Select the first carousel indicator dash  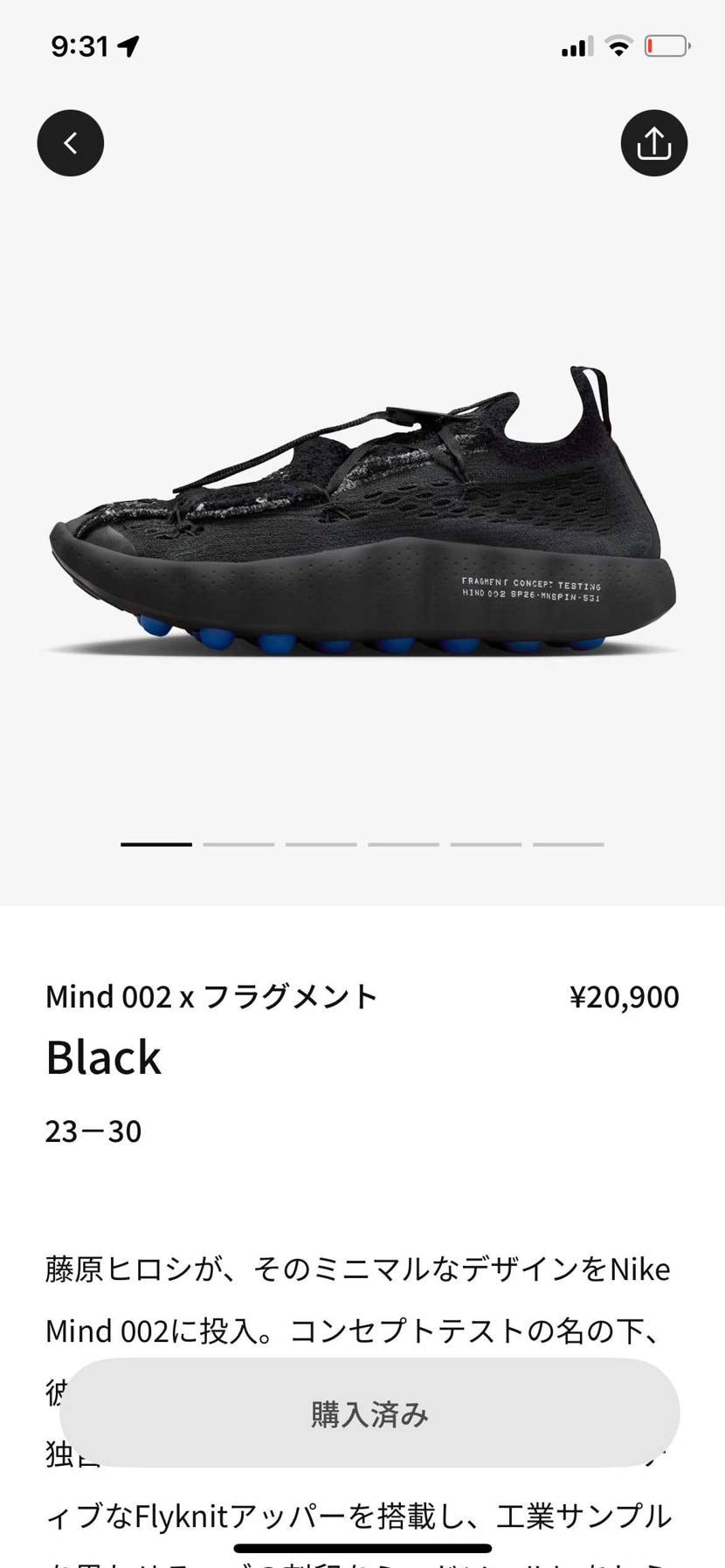pyautogui.click(x=155, y=843)
